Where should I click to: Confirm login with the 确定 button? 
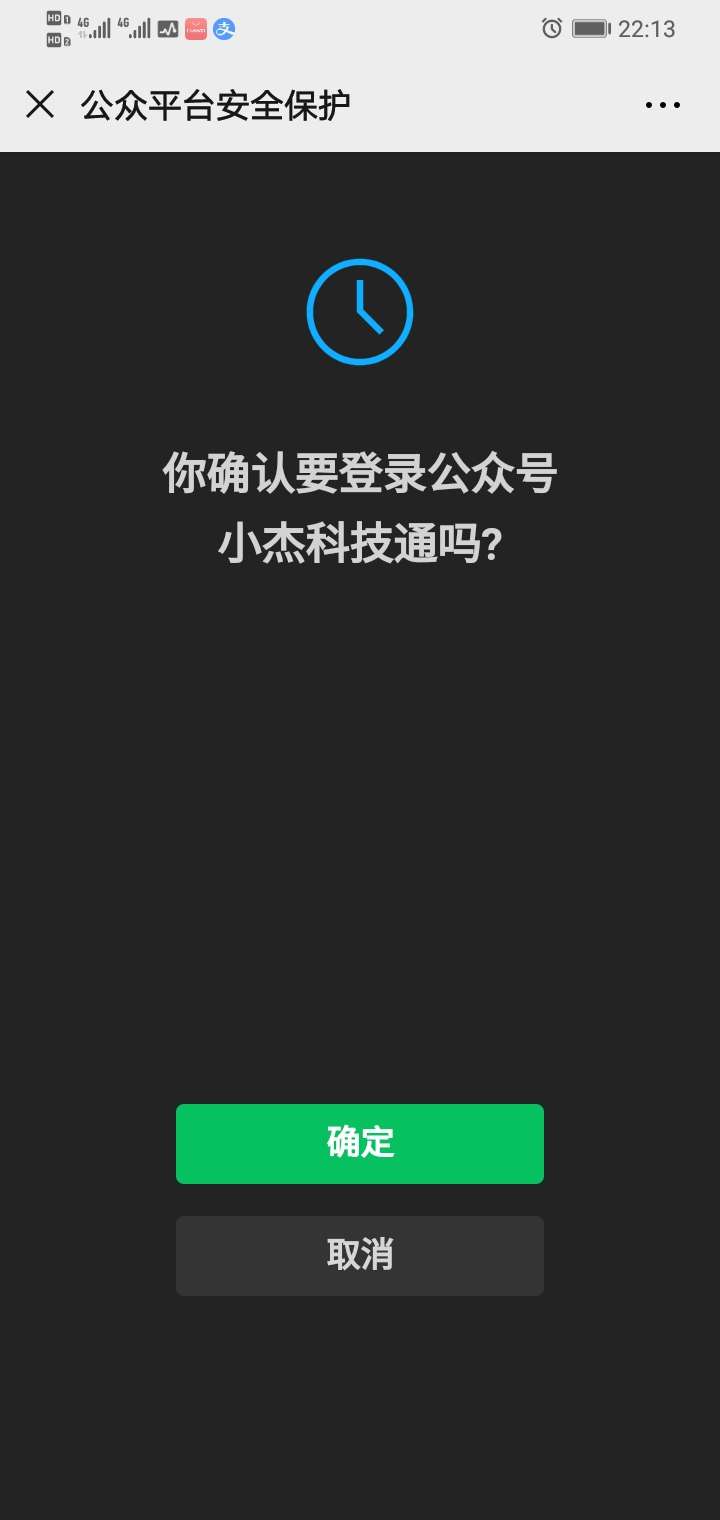[360, 1143]
